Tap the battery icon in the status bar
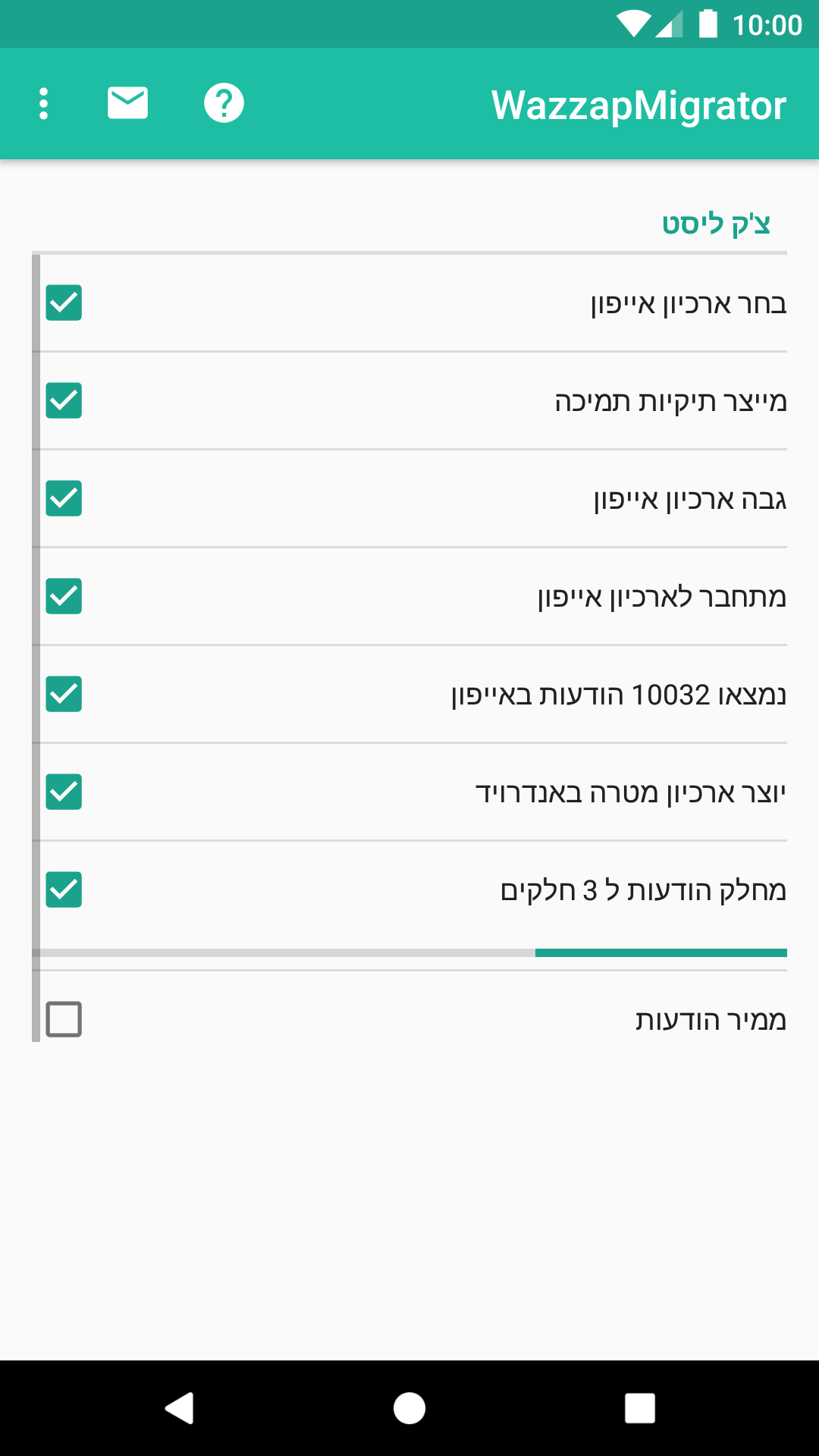 pyautogui.click(x=711, y=23)
